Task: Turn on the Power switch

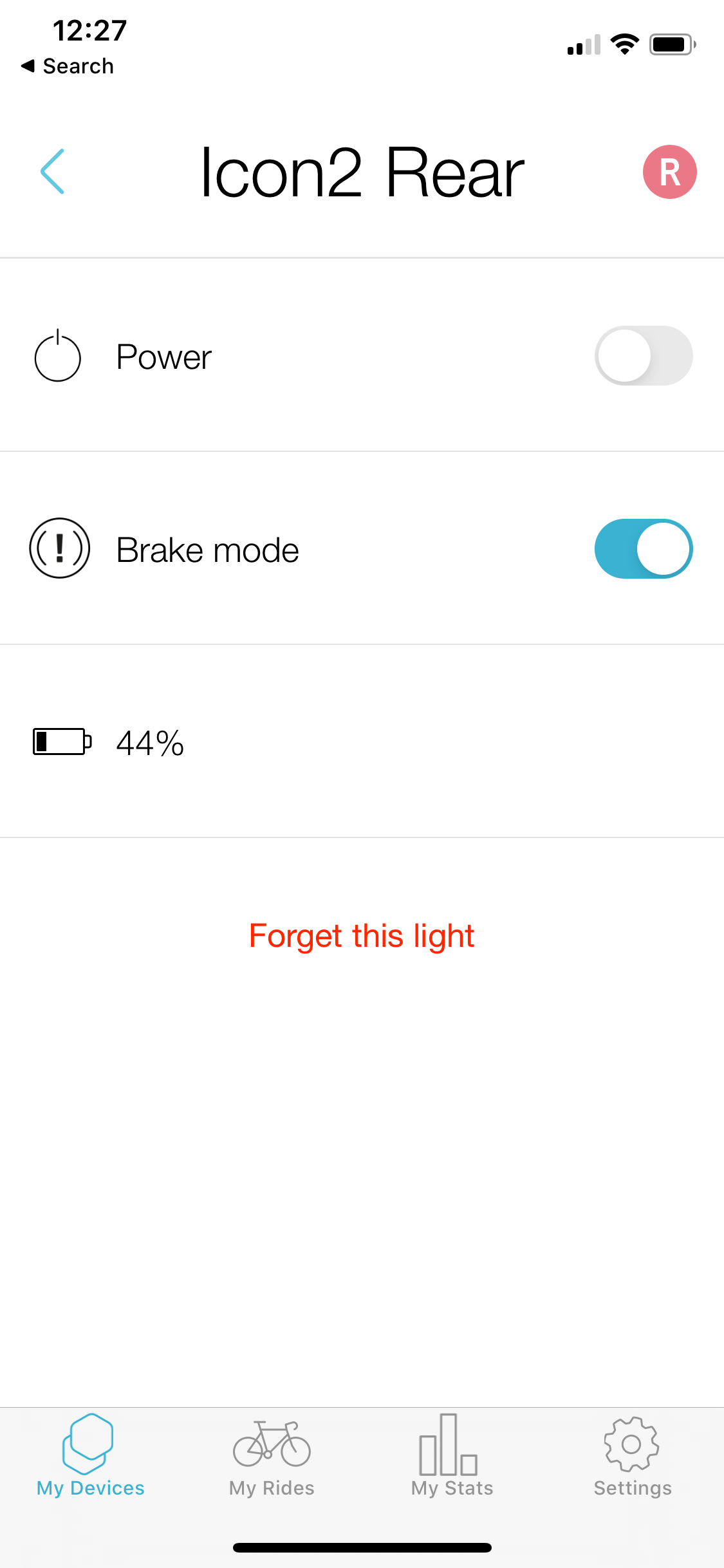Action: coord(643,356)
